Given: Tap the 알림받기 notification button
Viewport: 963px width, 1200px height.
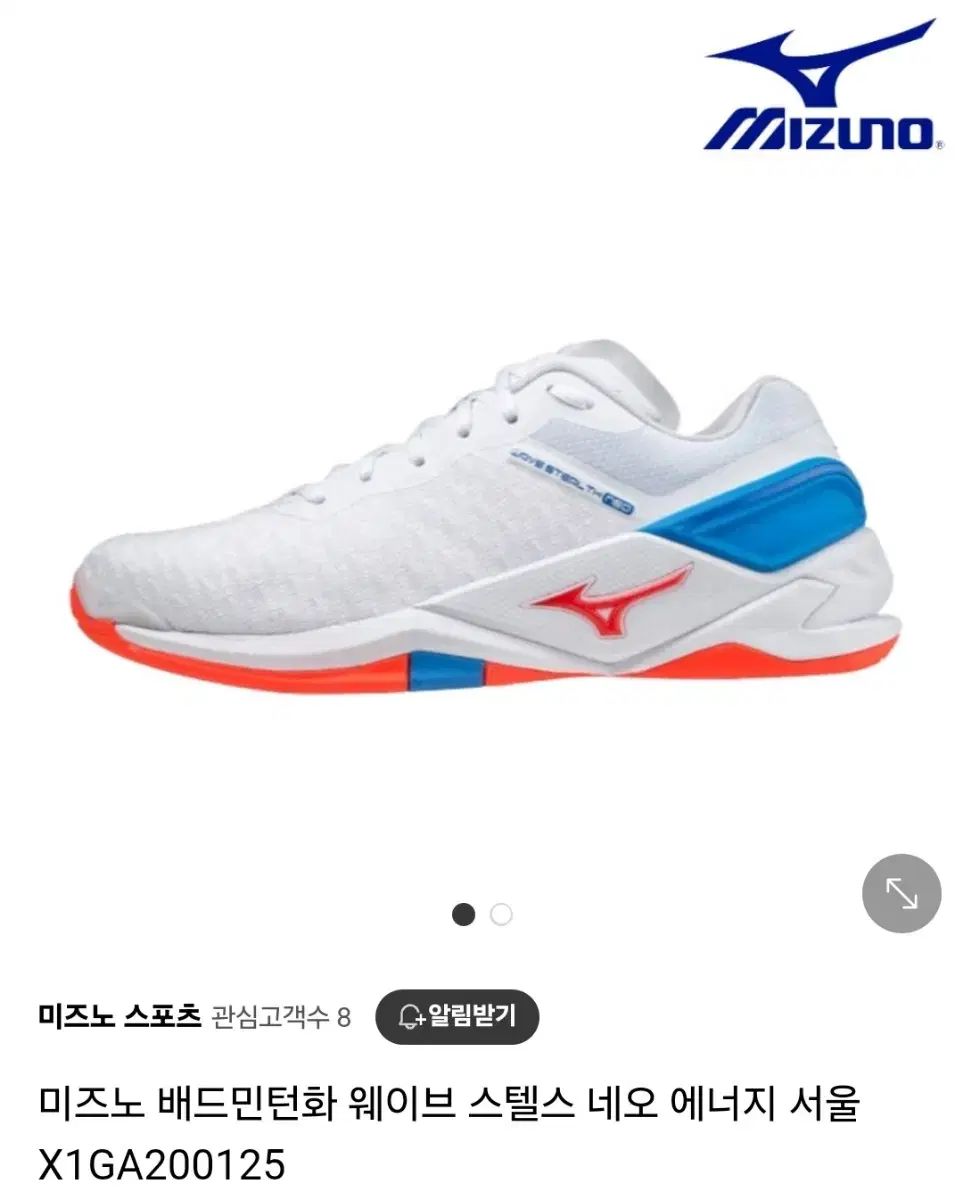Looking at the screenshot, I should coord(457,1017).
